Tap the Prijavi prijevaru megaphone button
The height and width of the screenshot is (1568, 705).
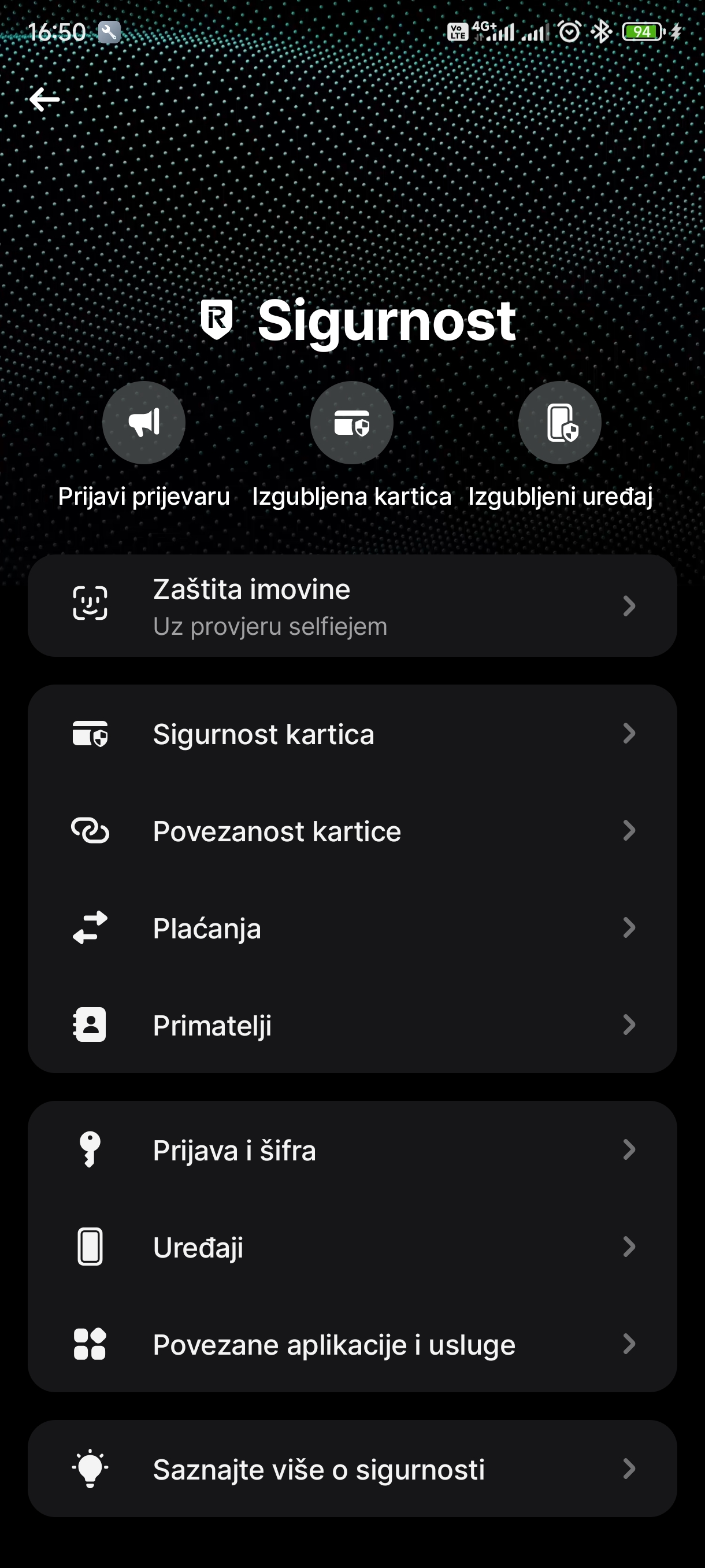143,423
